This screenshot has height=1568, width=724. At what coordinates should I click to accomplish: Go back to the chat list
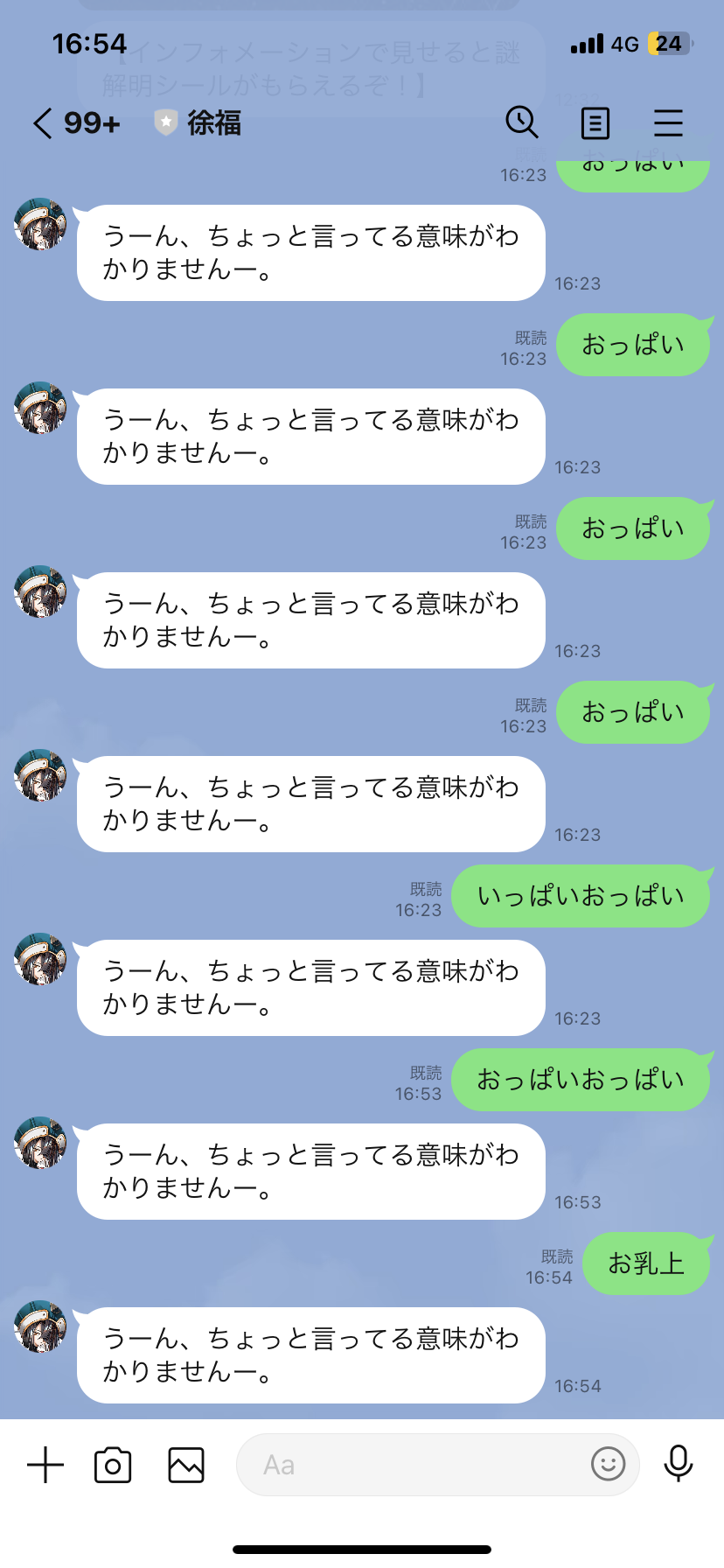[x=44, y=123]
